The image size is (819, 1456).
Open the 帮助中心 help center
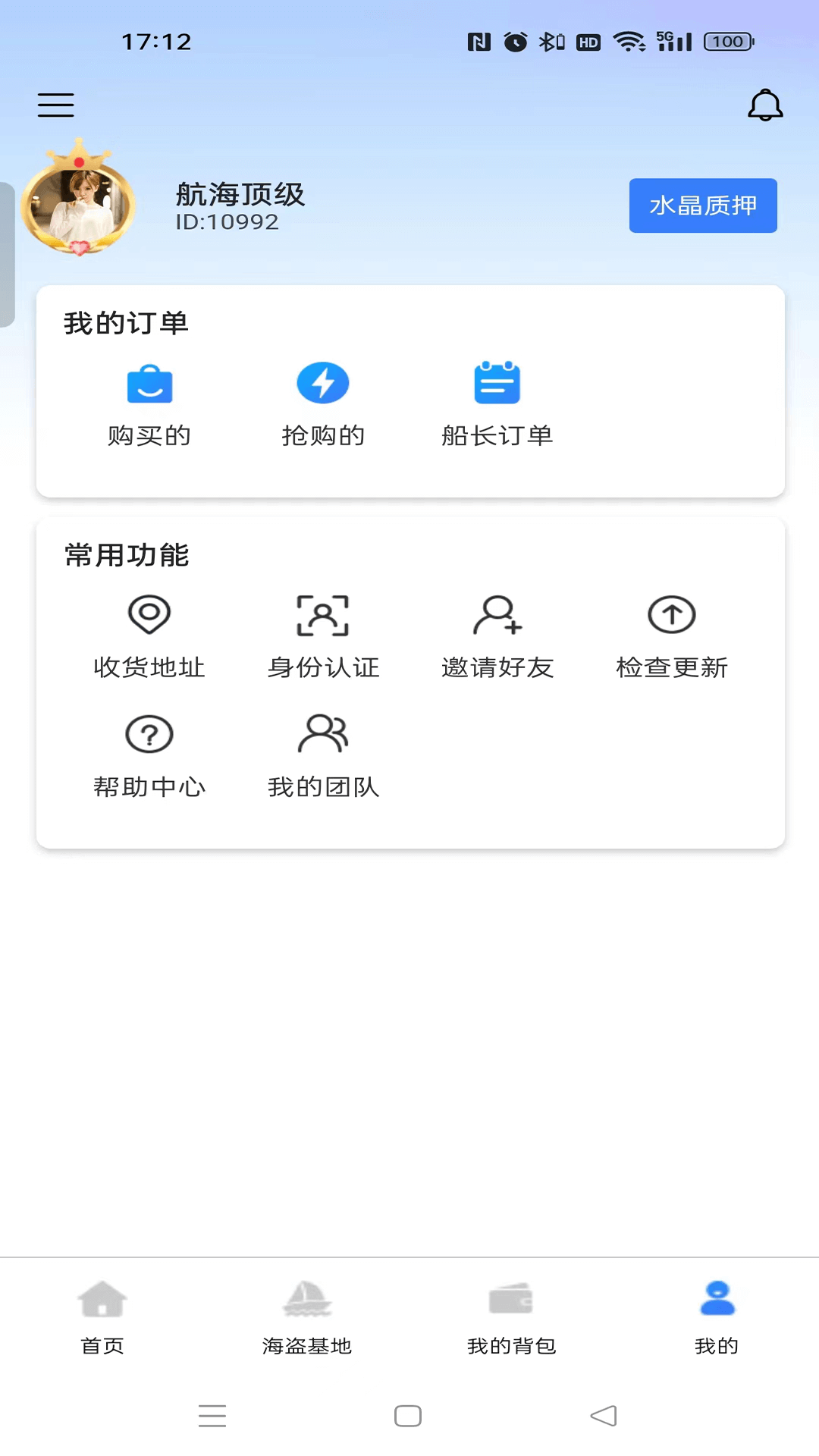coord(149,755)
